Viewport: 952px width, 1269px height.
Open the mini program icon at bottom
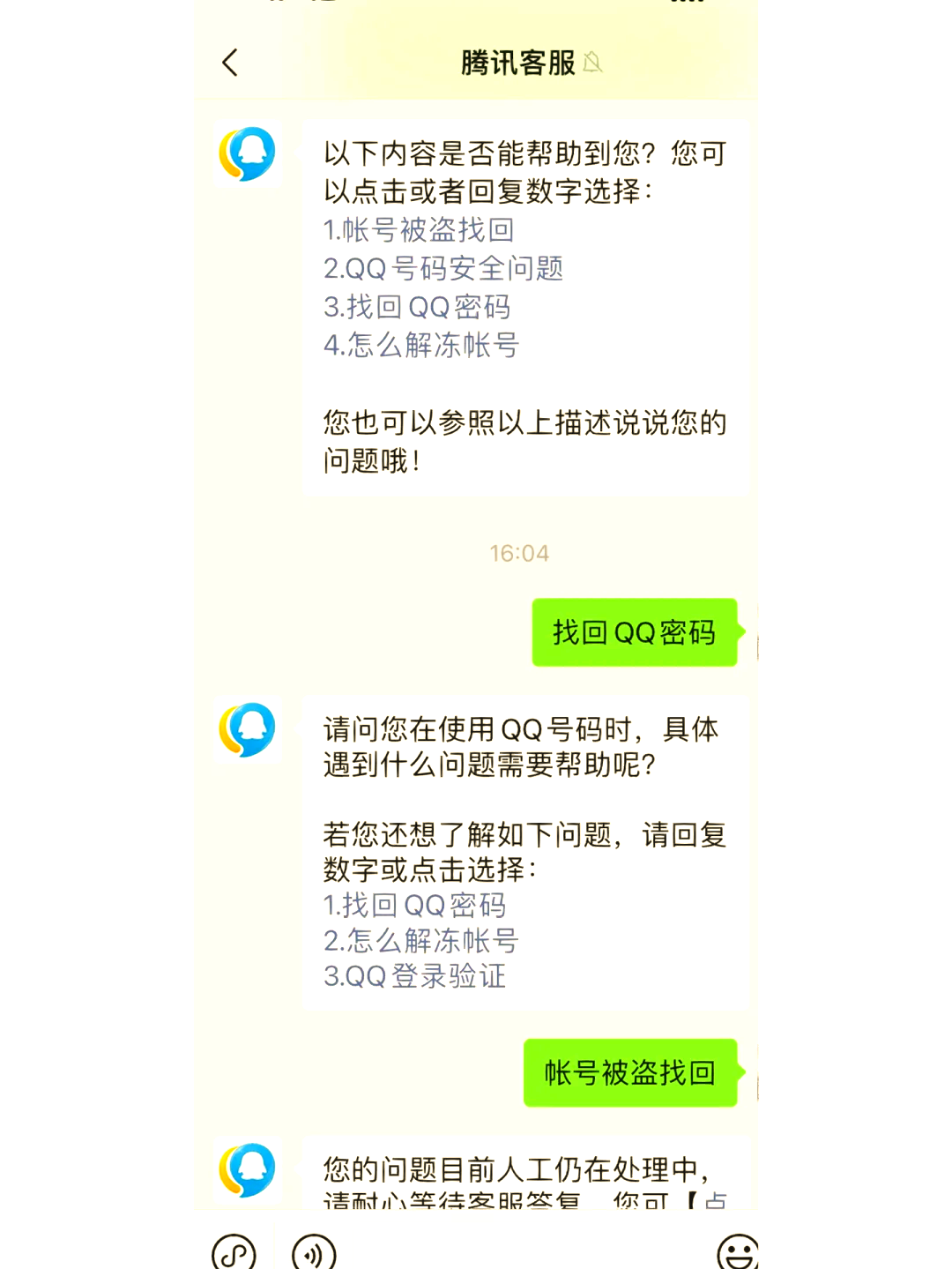pyautogui.click(x=234, y=1252)
